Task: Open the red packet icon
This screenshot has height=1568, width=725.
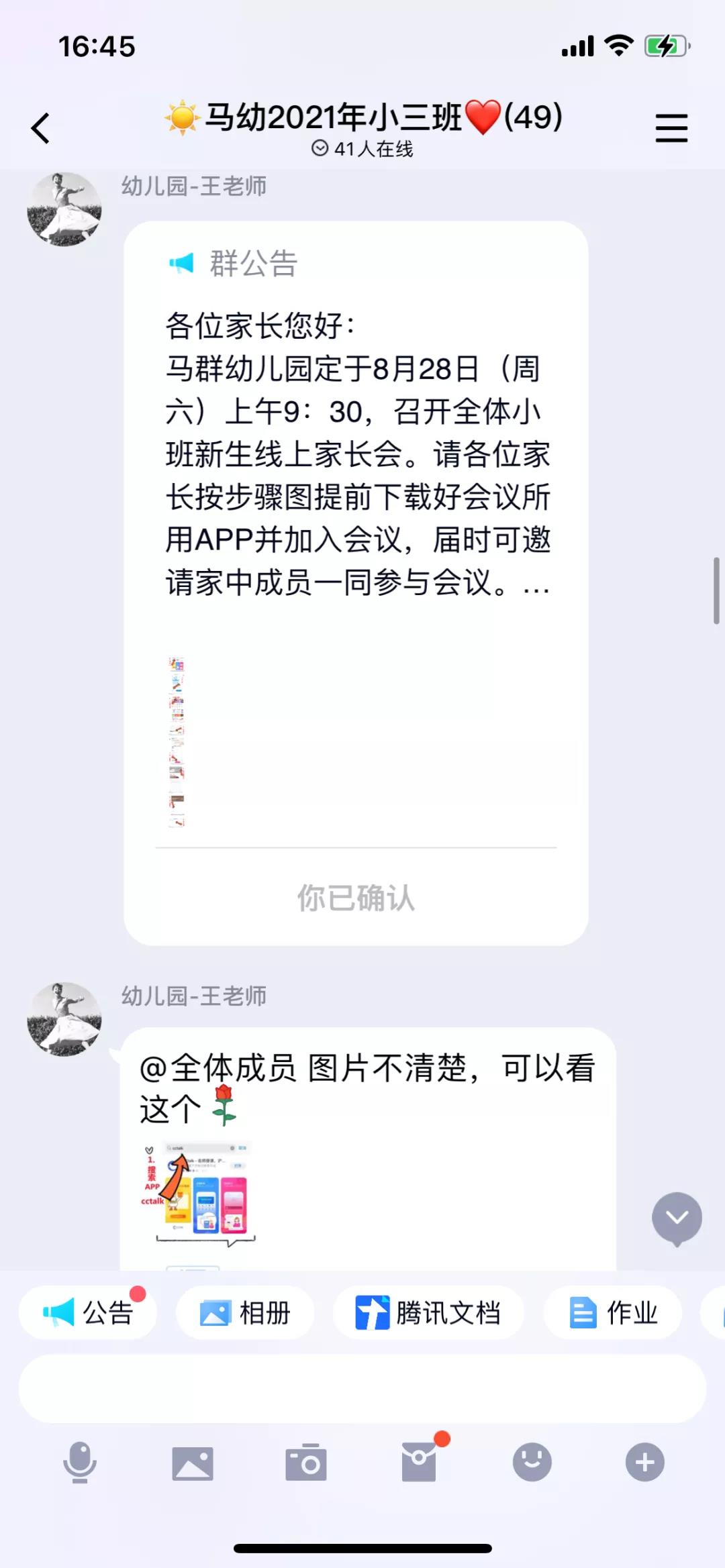Action: tap(419, 1462)
